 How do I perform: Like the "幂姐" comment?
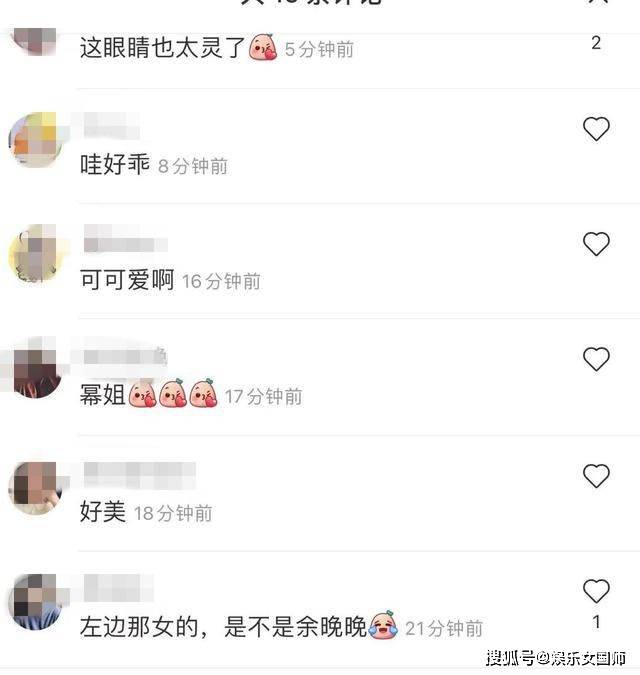[x=596, y=359]
